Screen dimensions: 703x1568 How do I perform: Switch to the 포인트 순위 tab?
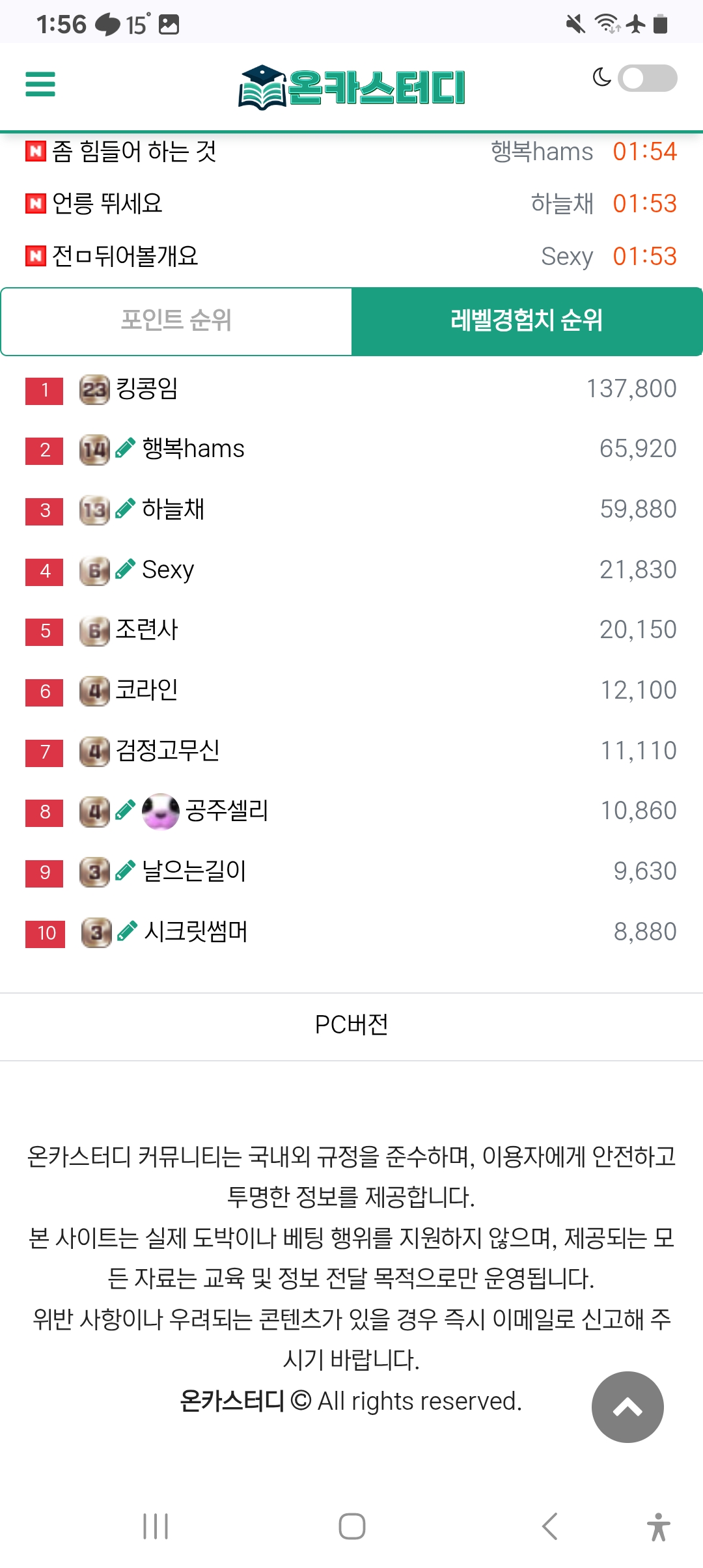176,321
